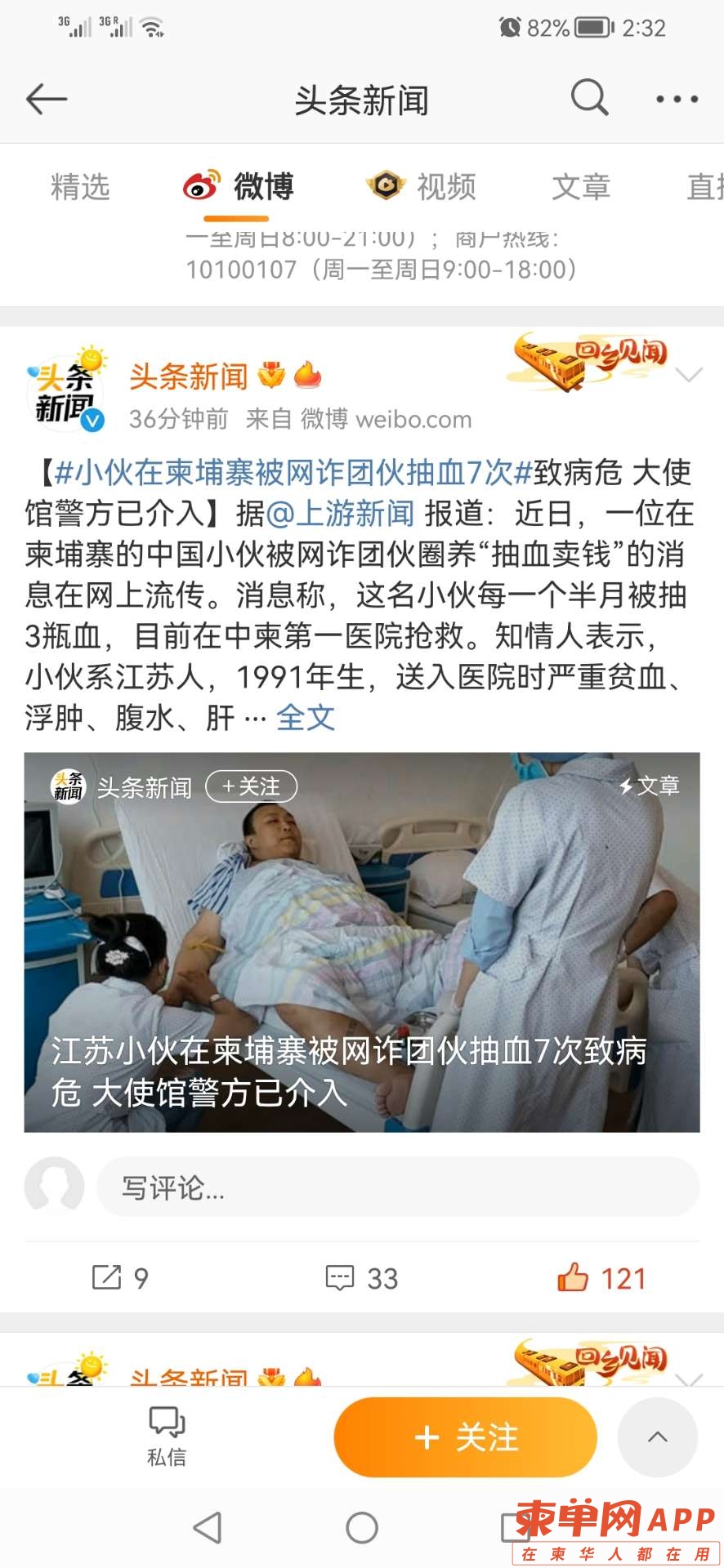The image size is (724, 1568).
Task: Send a private message via 私信
Action: (167, 1437)
